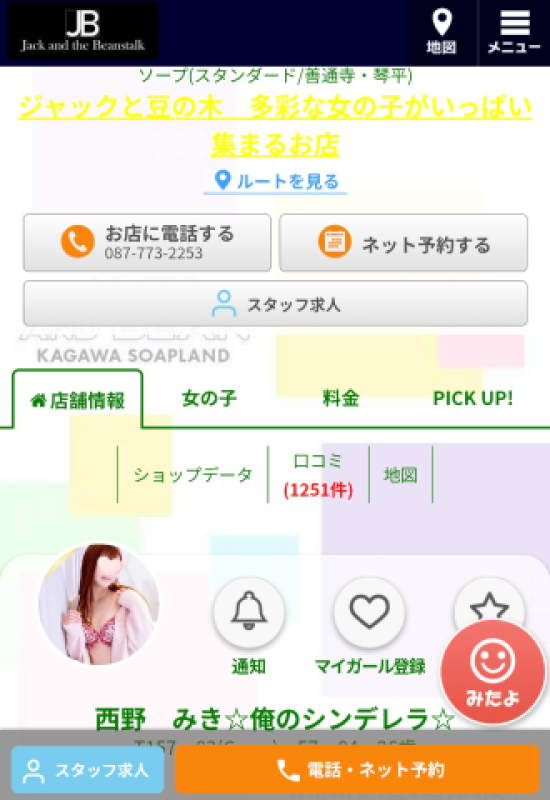Switch to the 料金 tab
The height and width of the screenshot is (800, 550).
[x=341, y=398]
